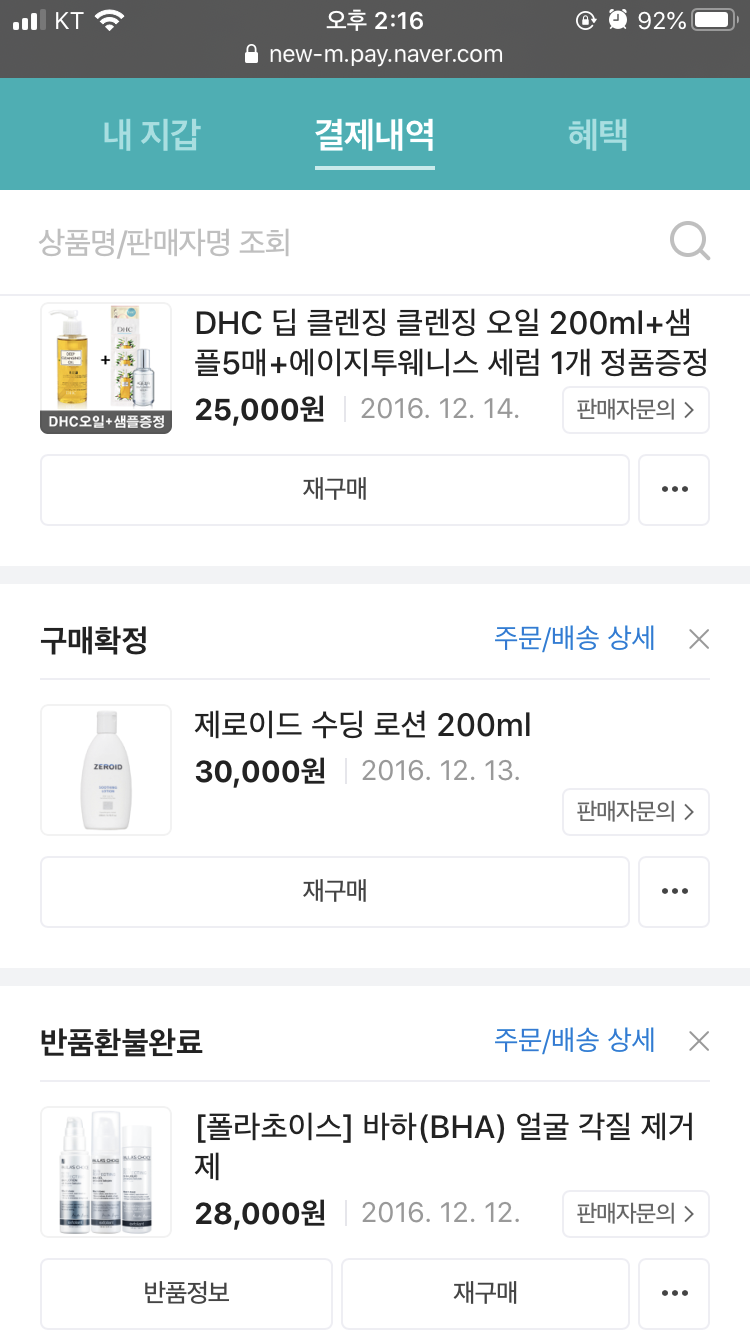Switch to the 내 지갑 tab
The height and width of the screenshot is (1334, 750).
point(151,135)
